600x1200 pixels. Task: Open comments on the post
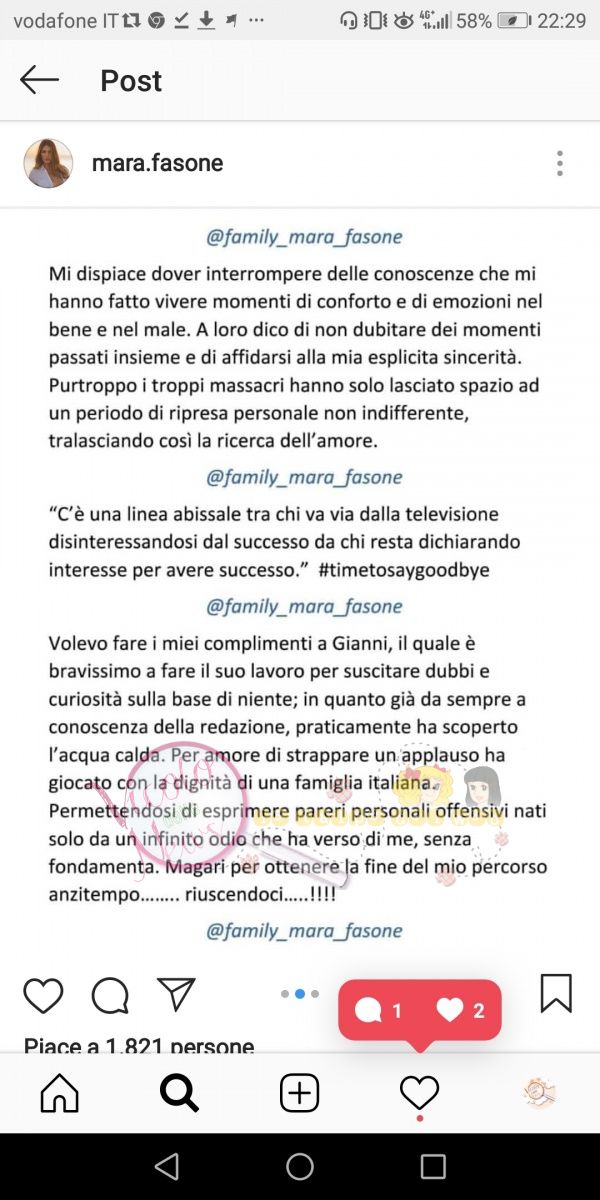110,995
